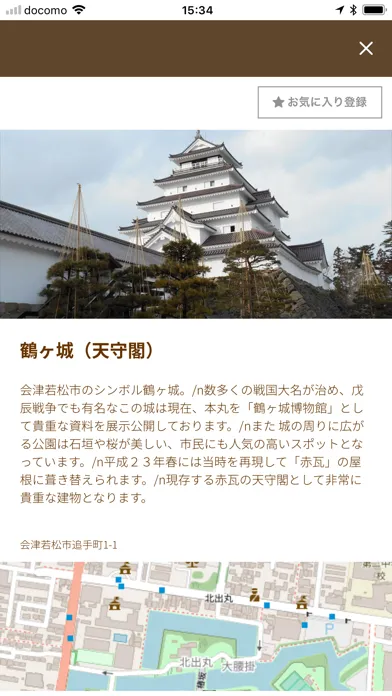Tap お気に入り登録 to add favorite
Viewport: 392px width, 696px height.
(x=320, y=102)
